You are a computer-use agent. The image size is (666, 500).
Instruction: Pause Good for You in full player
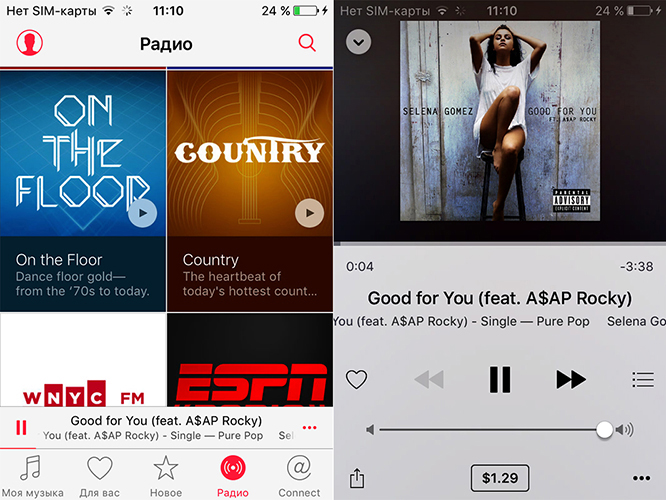(x=499, y=379)
